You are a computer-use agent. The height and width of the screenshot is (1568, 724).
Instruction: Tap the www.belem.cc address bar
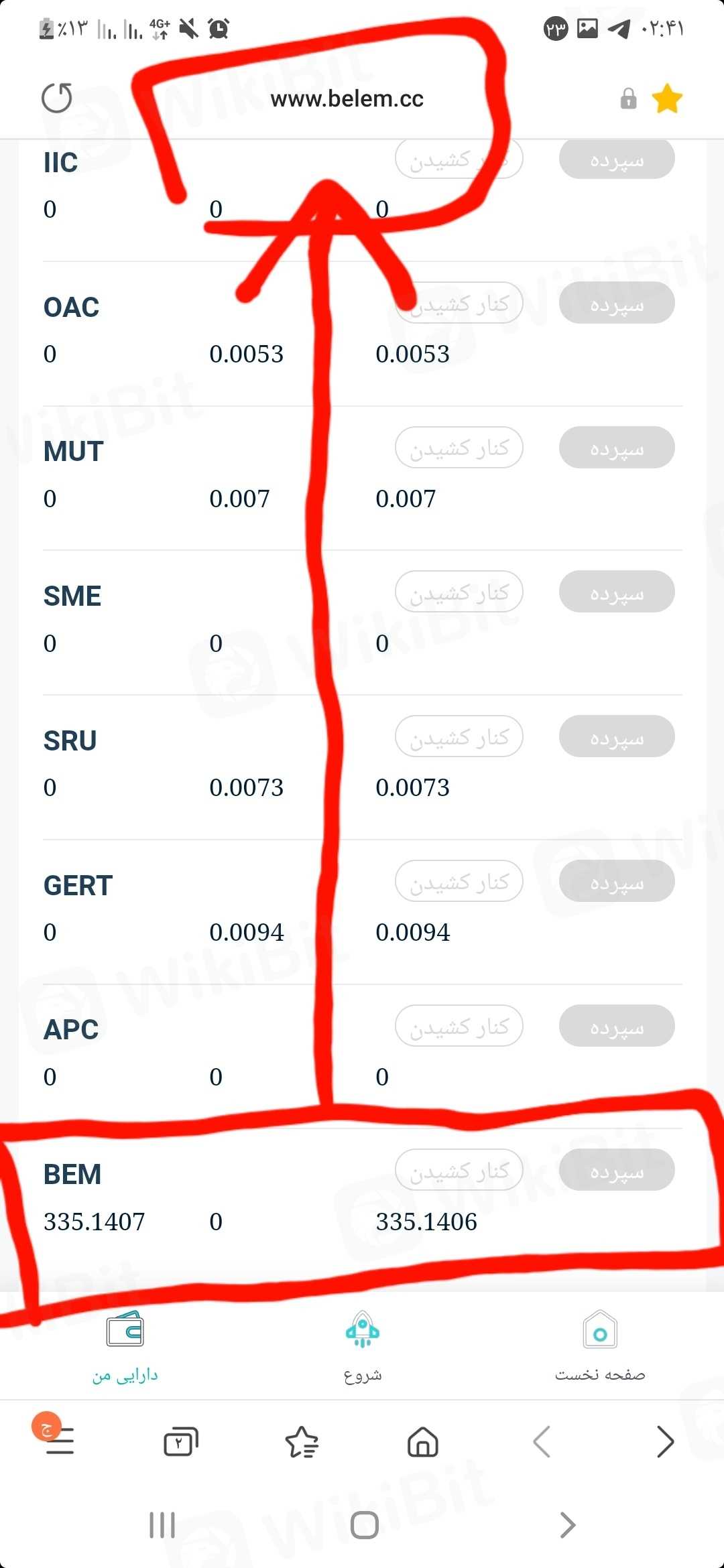(x=347, y=99)
